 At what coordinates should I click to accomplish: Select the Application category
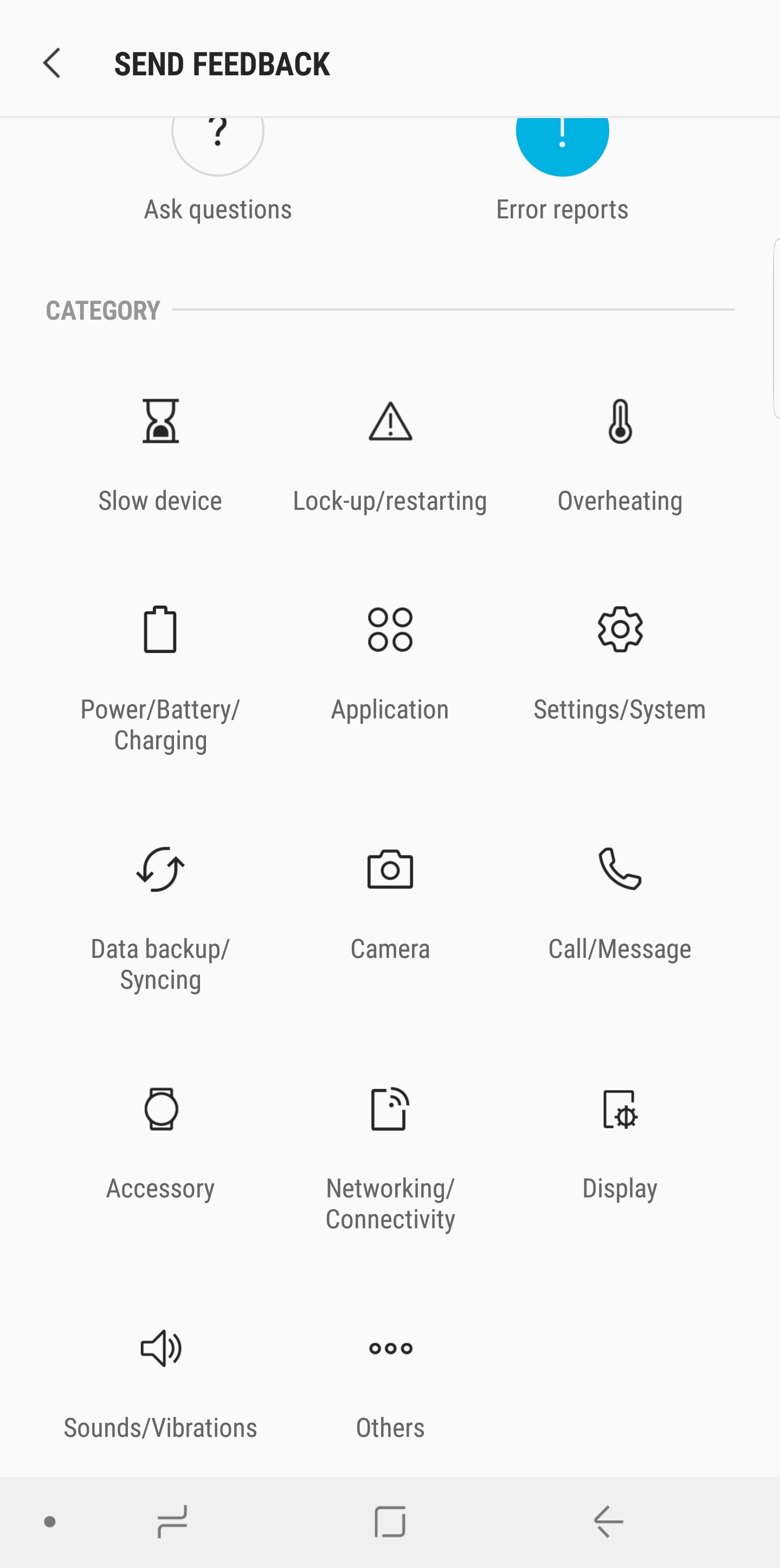pos(390,664)
